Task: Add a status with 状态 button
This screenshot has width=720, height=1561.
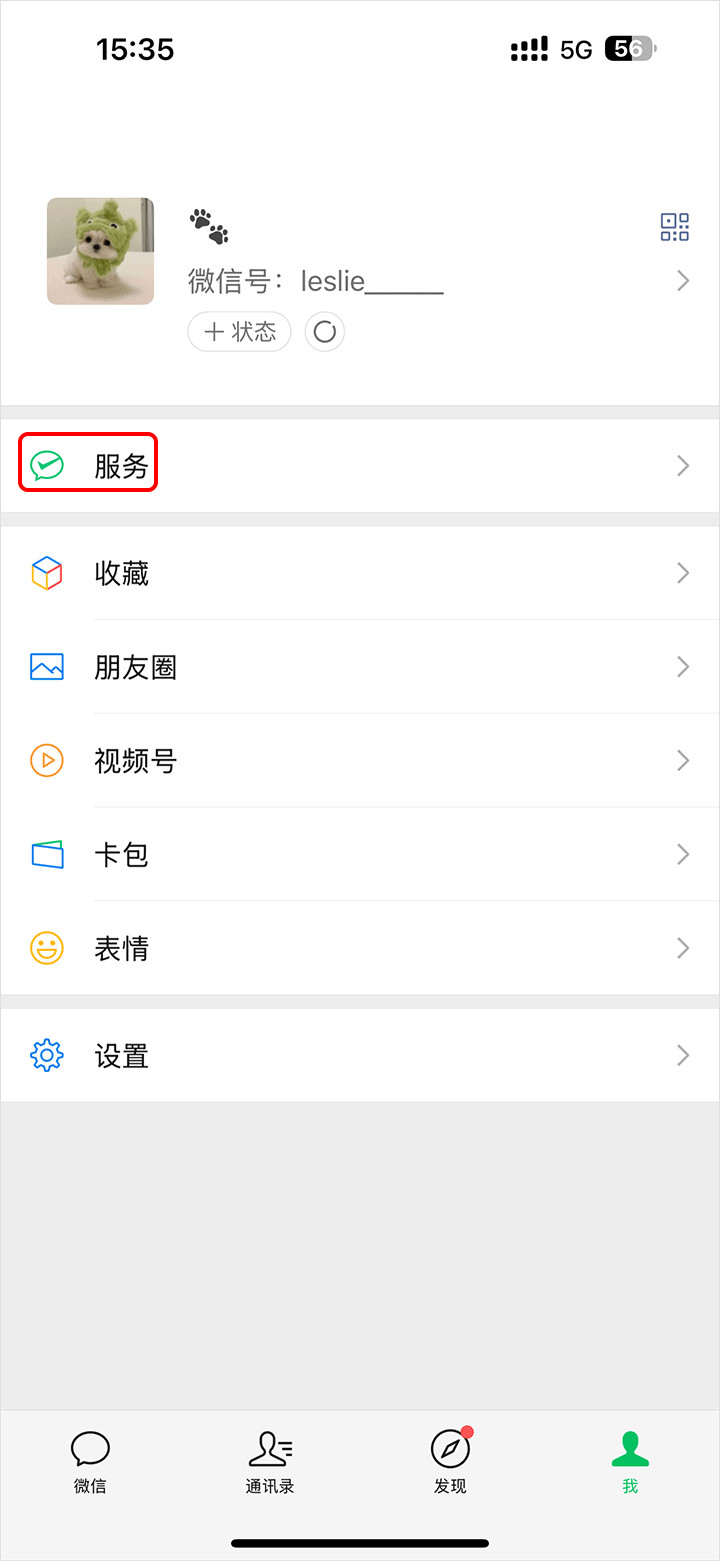Action: click(x=239, y=332)
